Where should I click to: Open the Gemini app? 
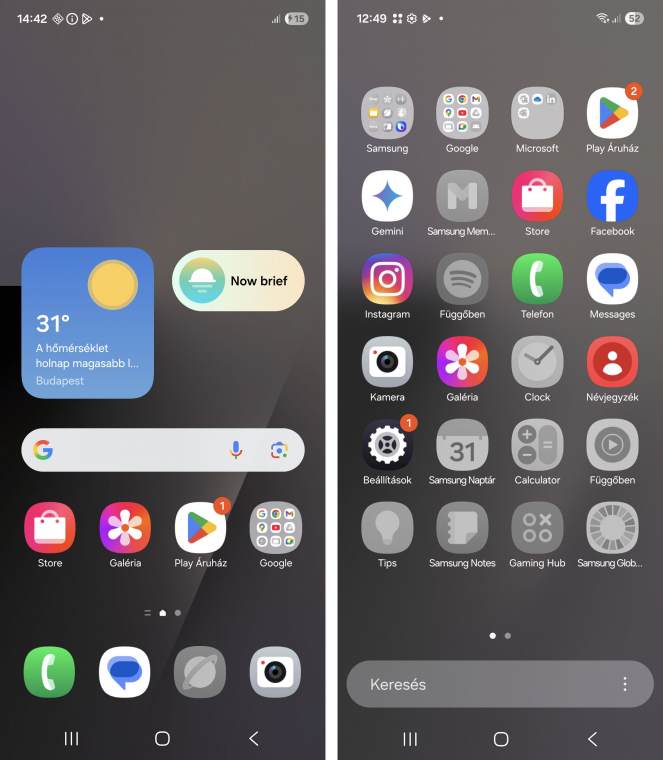click(x=387, y=196)
